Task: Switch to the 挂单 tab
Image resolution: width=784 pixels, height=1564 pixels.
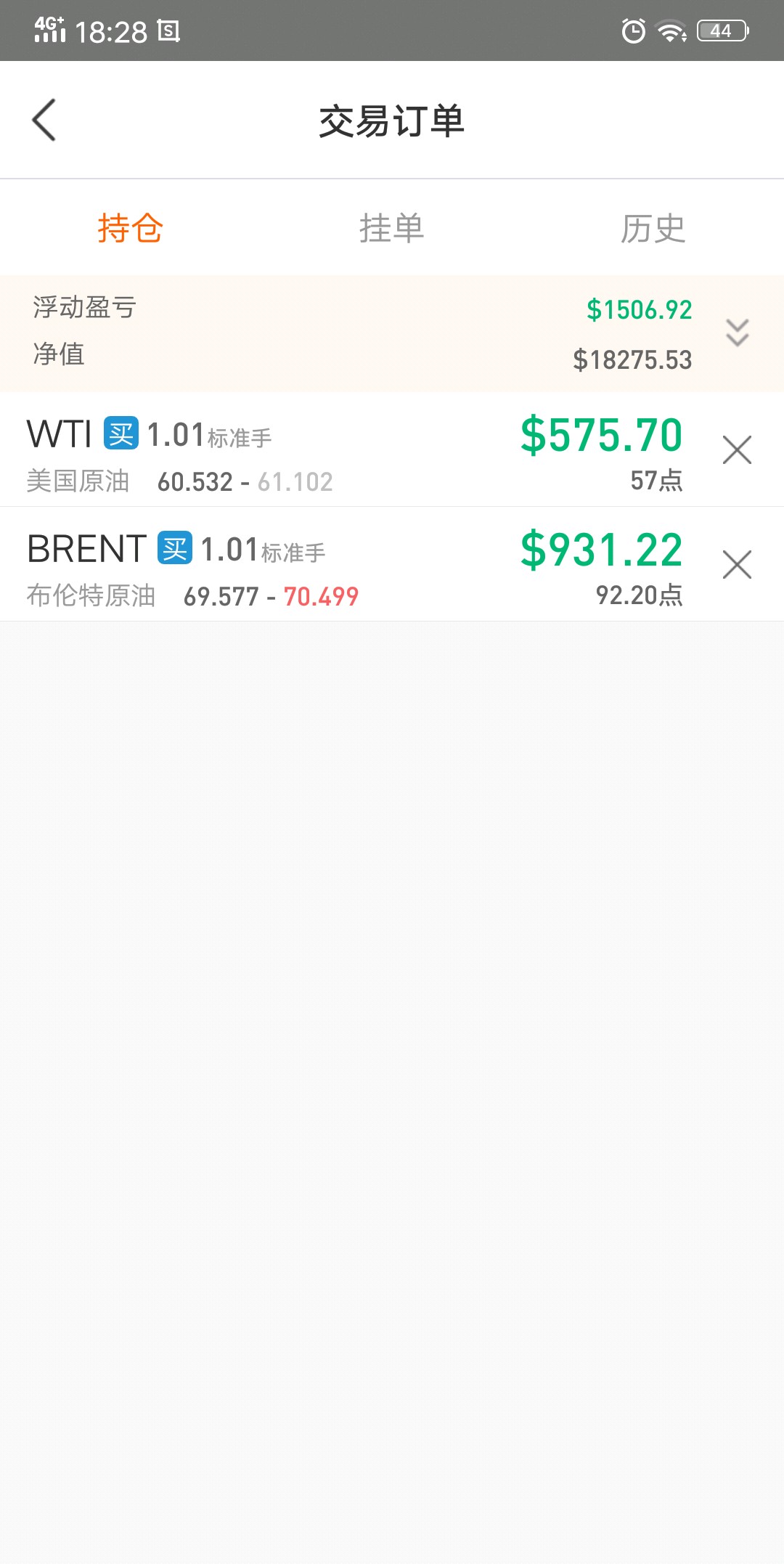Action: coord(391,228)
